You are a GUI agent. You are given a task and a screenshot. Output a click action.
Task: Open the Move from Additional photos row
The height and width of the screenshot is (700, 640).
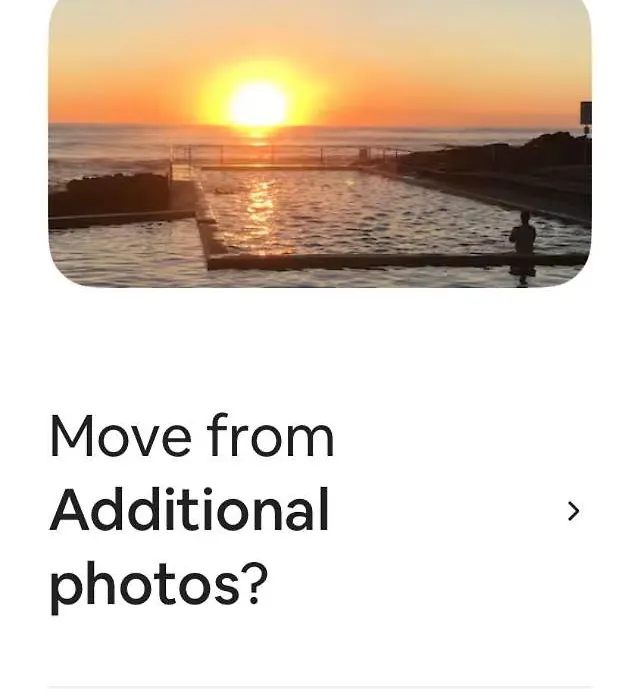pos(318,511)
